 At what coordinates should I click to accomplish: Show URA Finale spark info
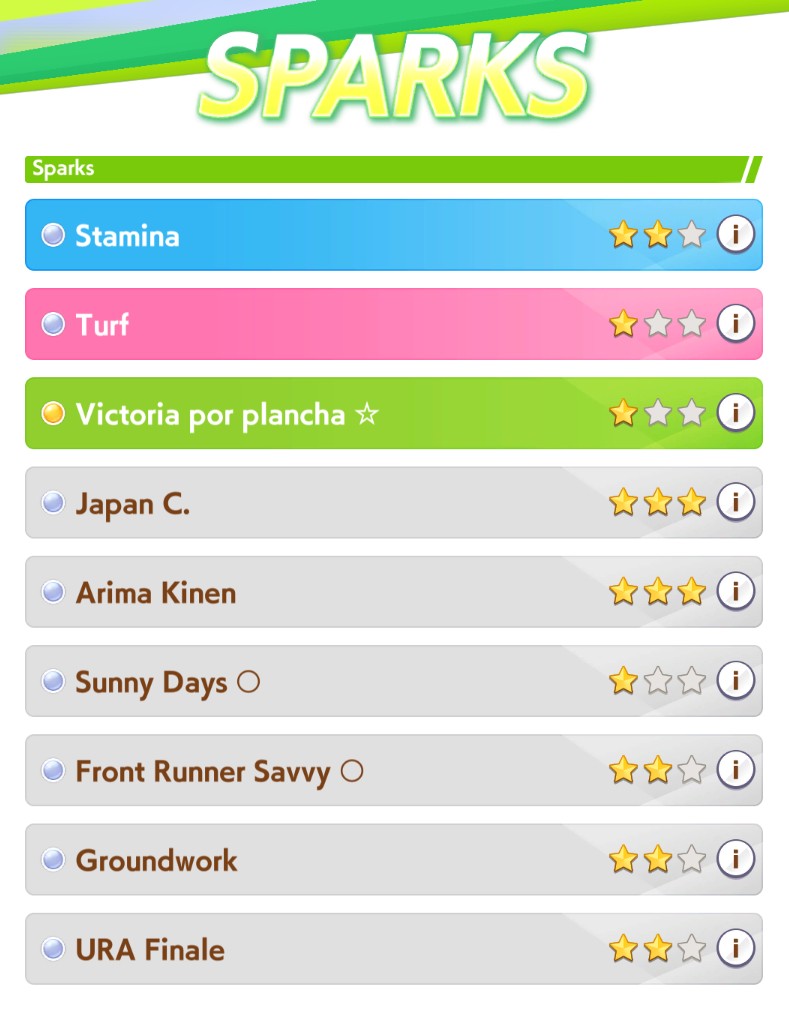[736, 948]
